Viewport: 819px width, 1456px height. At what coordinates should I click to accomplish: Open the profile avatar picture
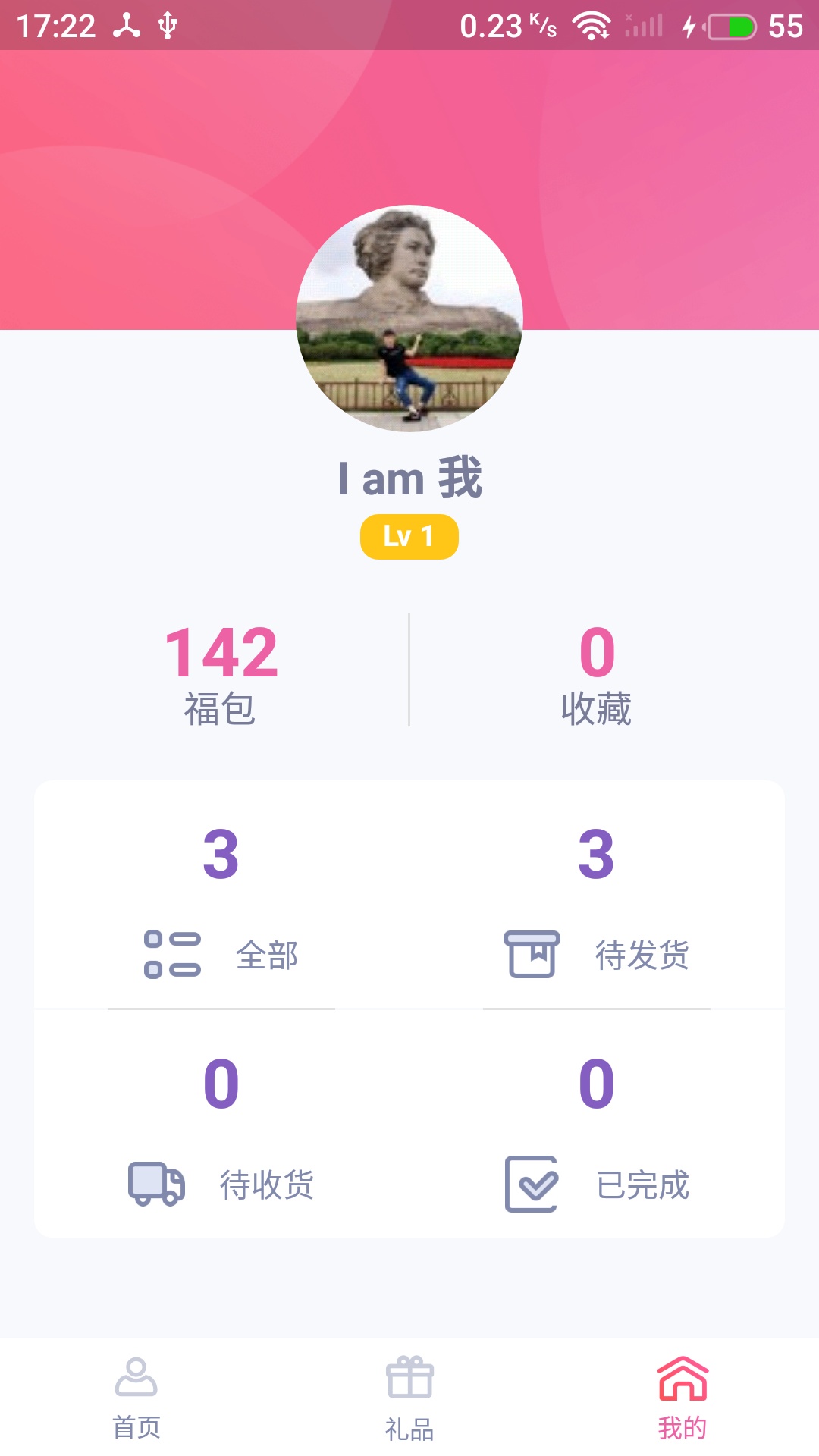coord(409,318)
